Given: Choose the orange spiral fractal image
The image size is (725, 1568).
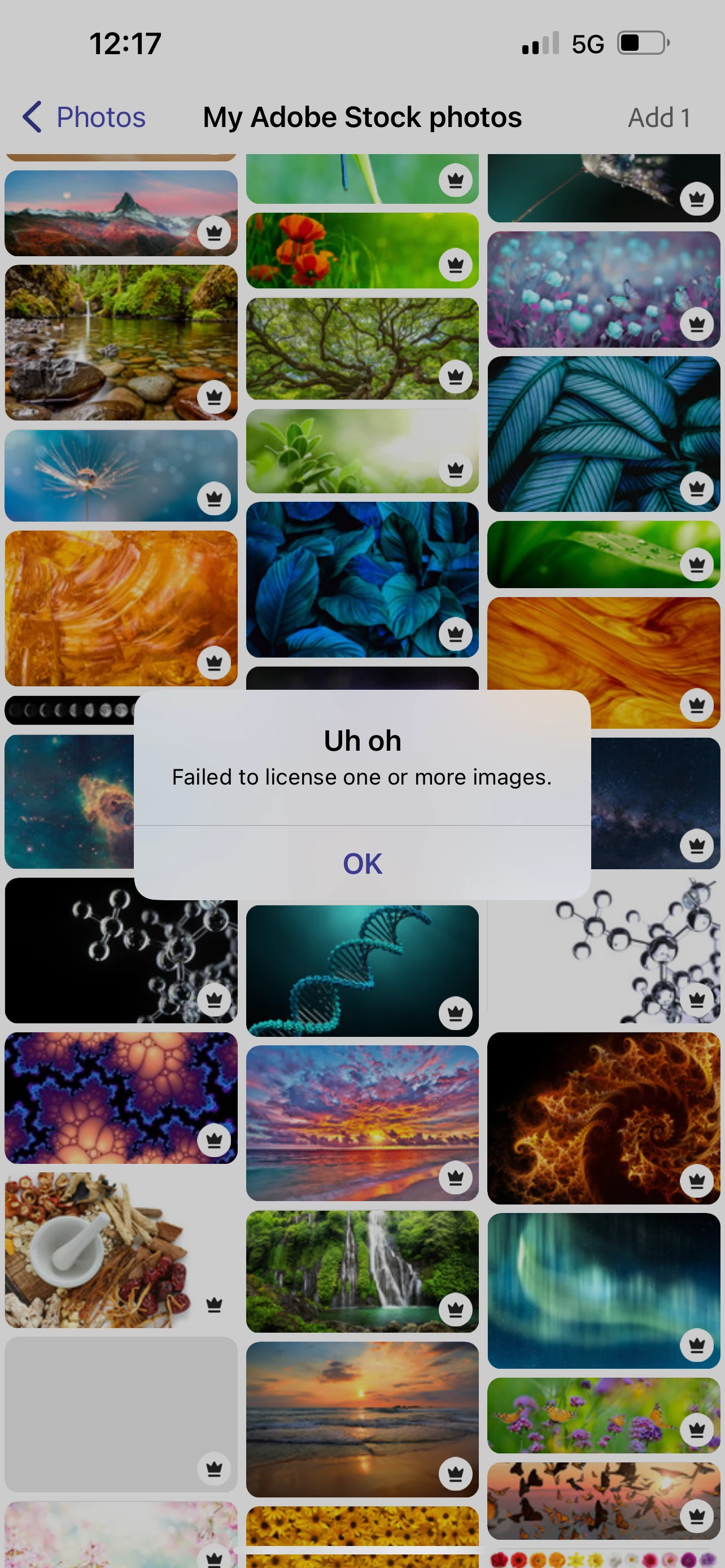Looking at the screenshot, I should pos(603,1118).
